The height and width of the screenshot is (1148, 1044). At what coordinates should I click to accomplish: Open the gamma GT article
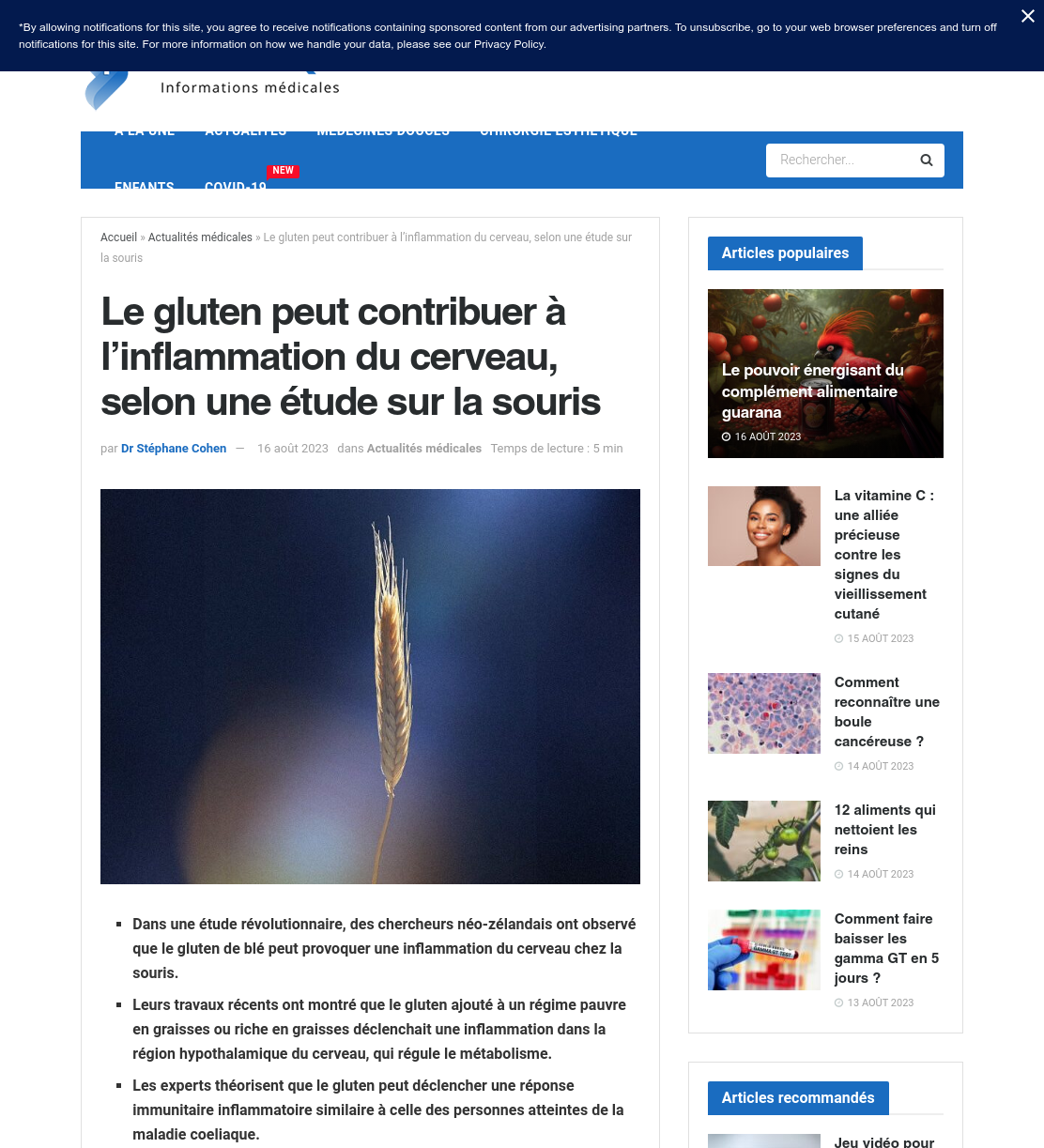pos(886,948)
